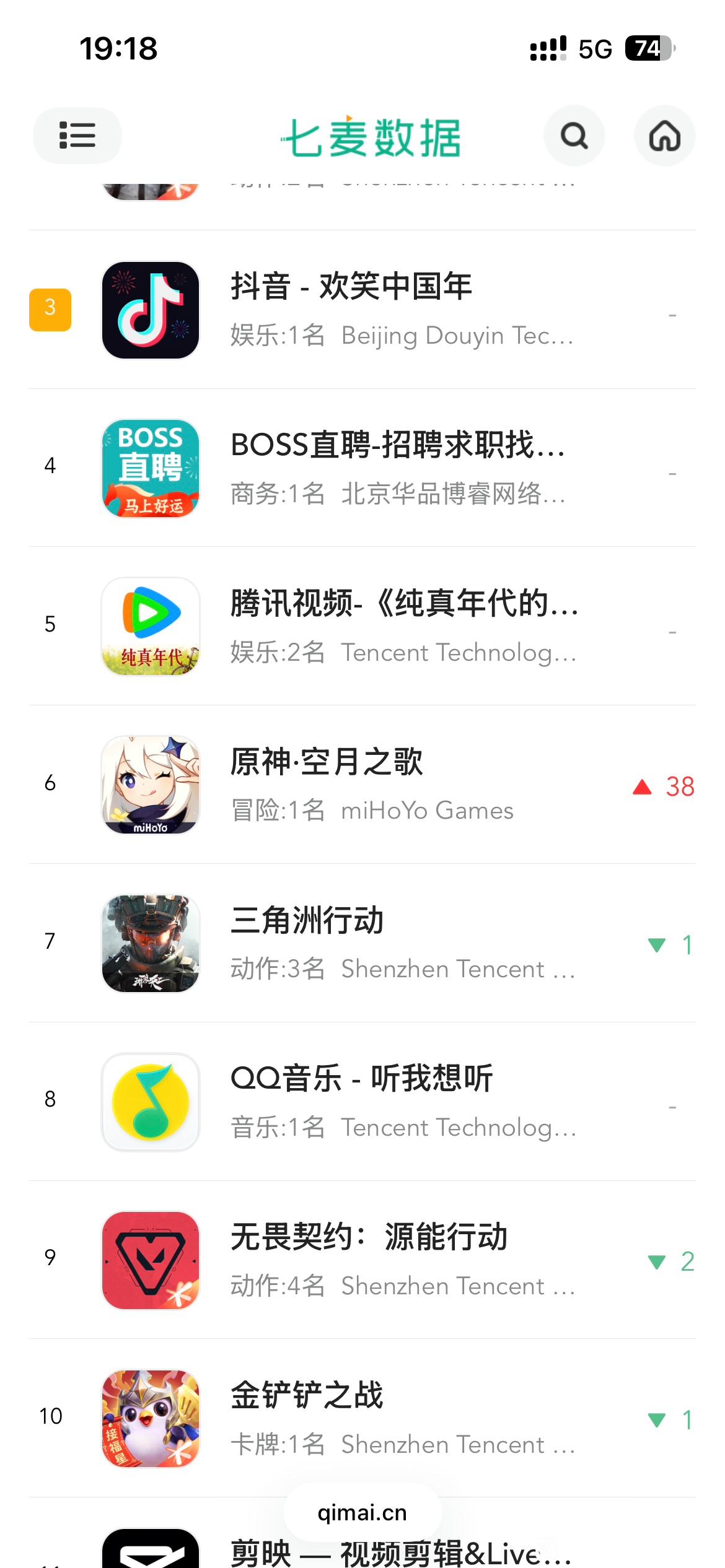Open BOSS直聘 app entry
Screen dimensions: 725x1568
tap(397, 446)
